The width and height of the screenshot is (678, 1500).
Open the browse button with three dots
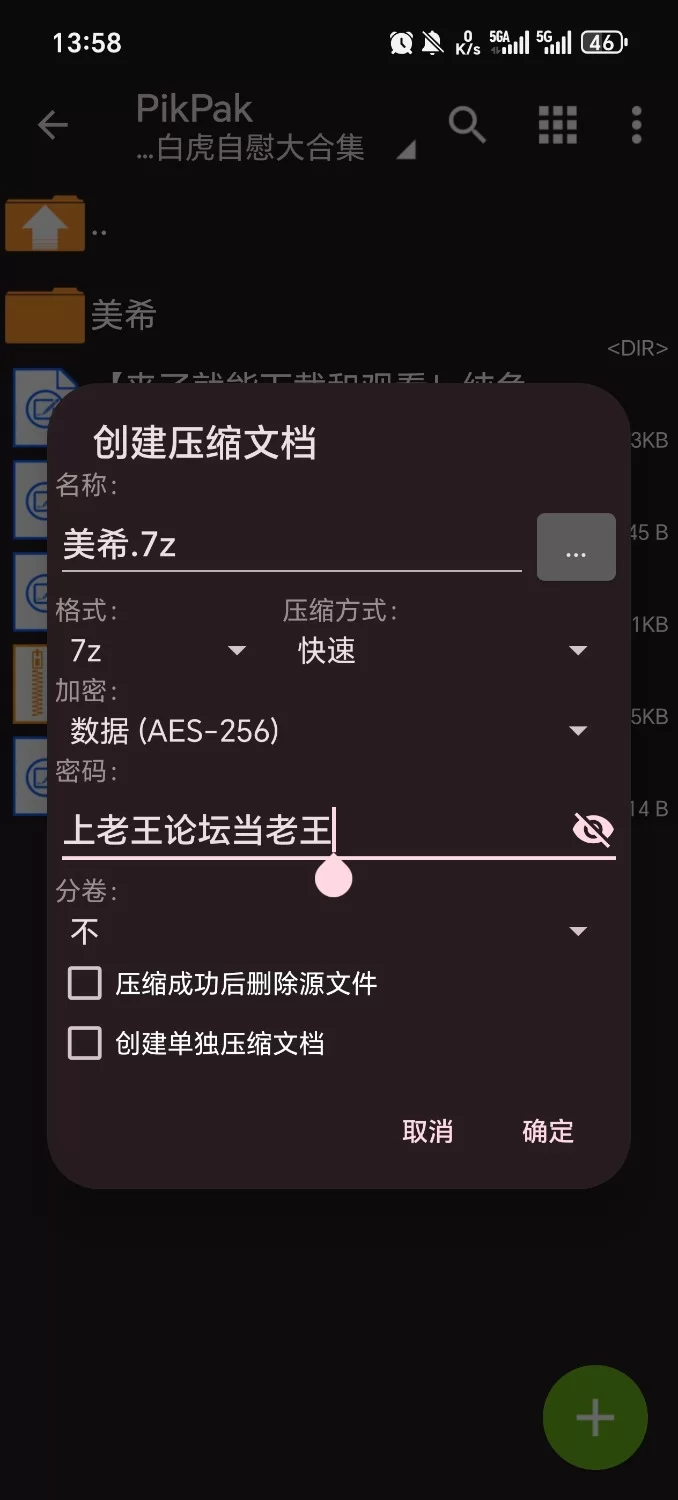(x=576, y=547)
